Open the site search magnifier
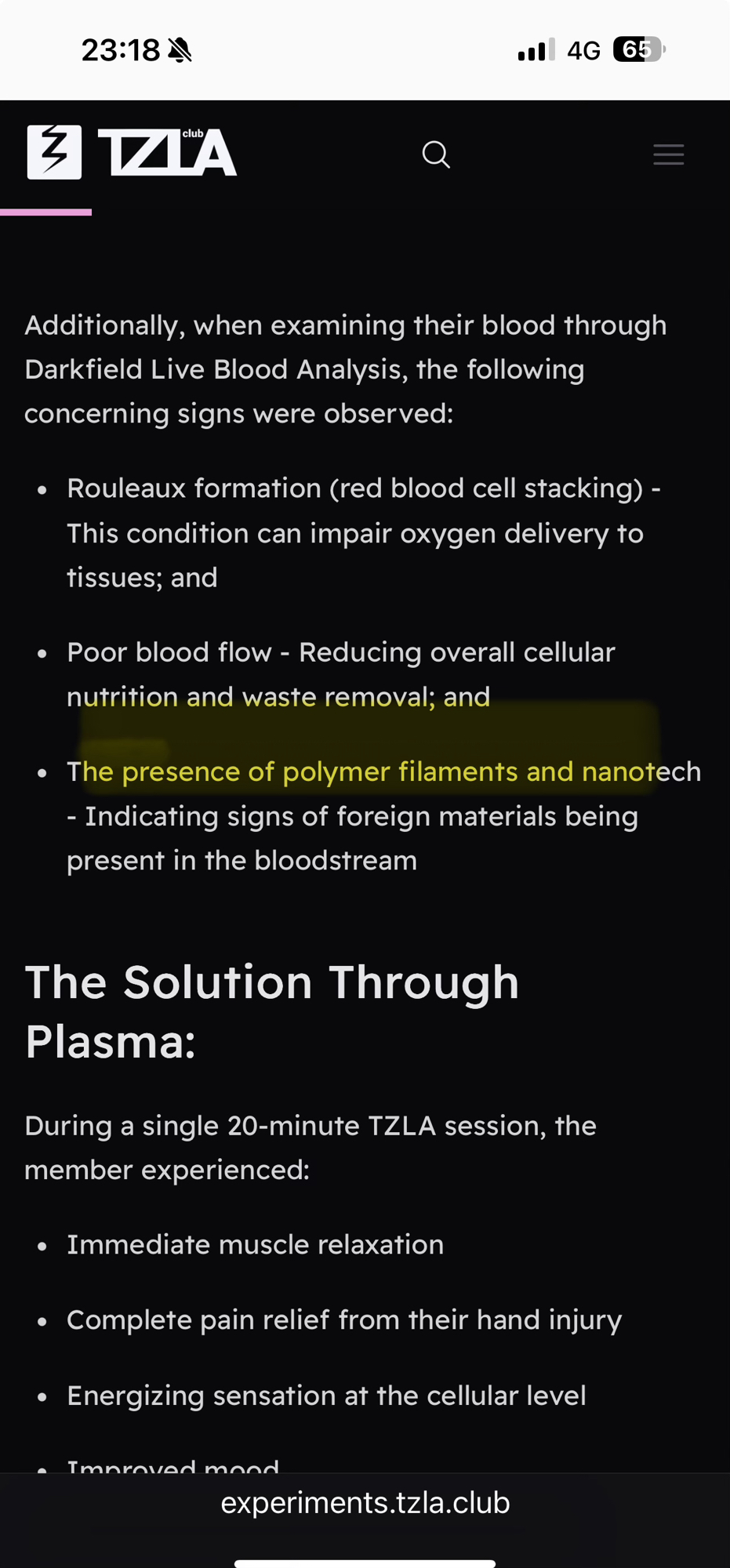Viewport: 730px width, 1568px height. (x=436, y=154)
